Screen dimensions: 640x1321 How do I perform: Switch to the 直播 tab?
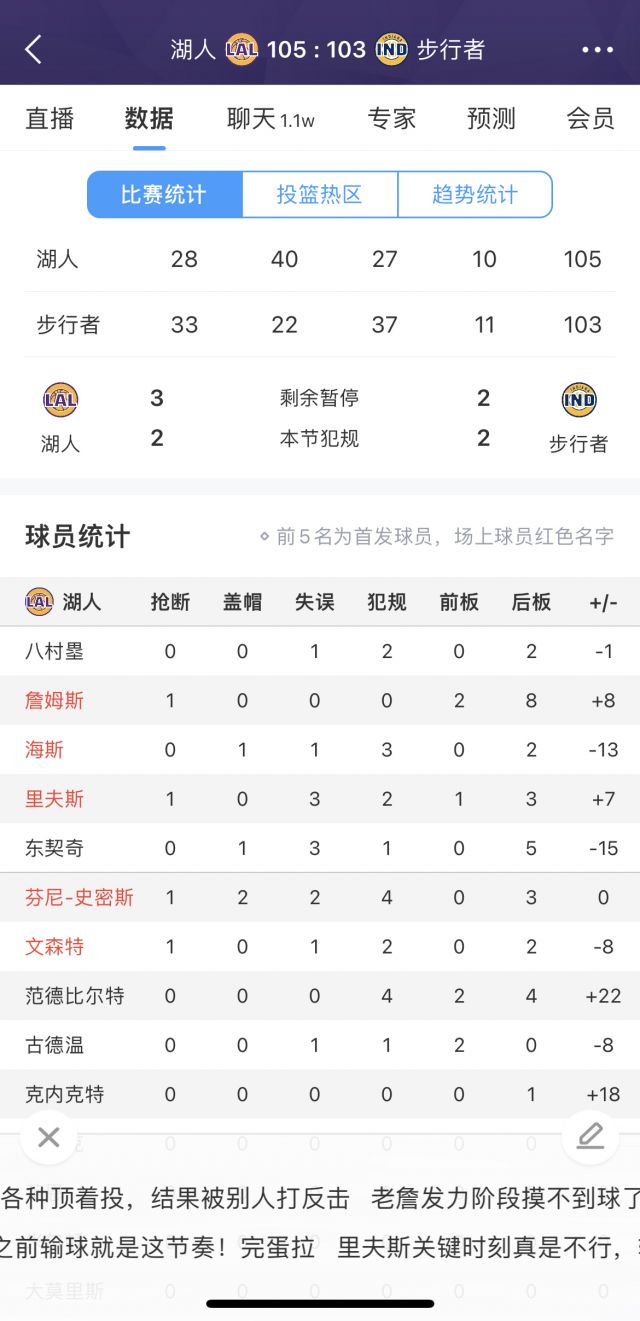click(x=50, y=118)
